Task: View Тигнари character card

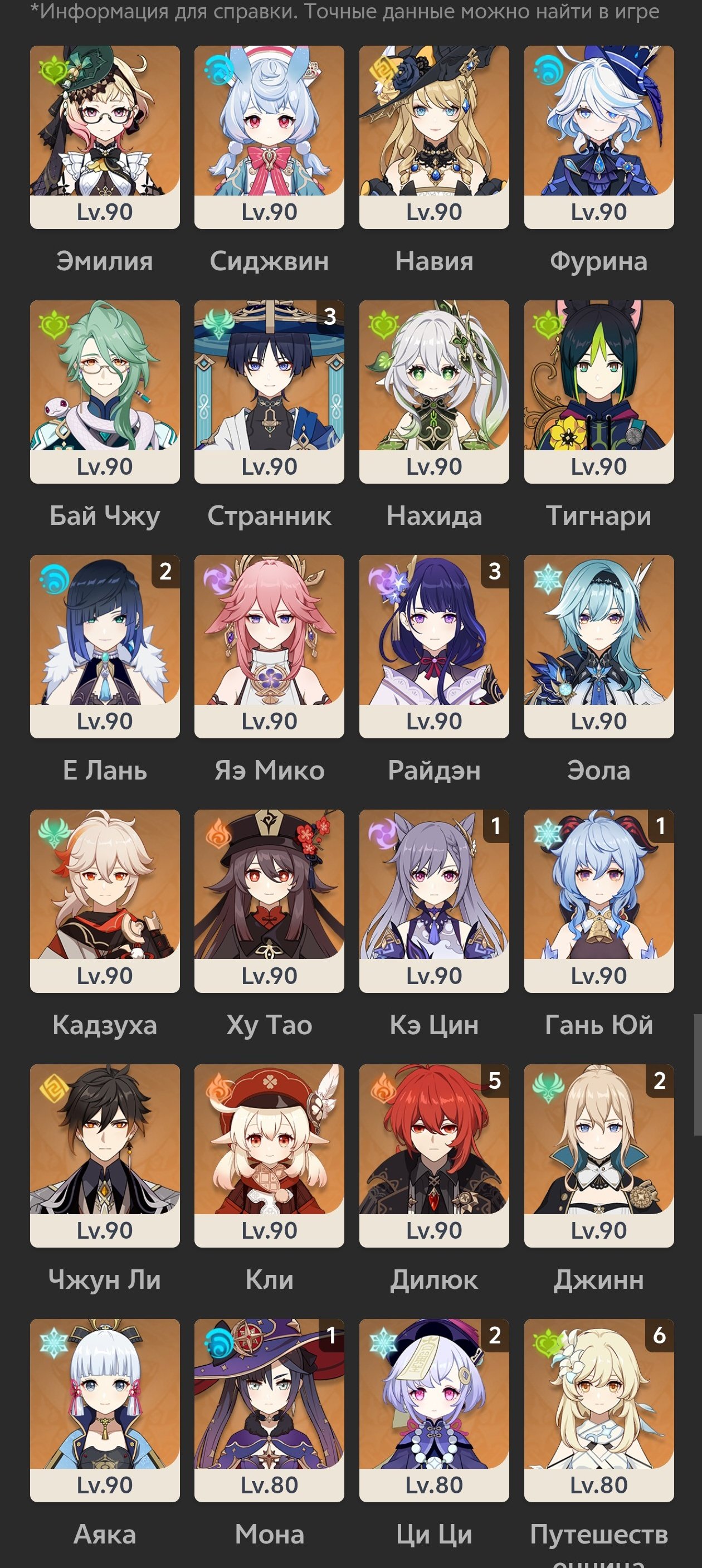Action: click(598, 391)
